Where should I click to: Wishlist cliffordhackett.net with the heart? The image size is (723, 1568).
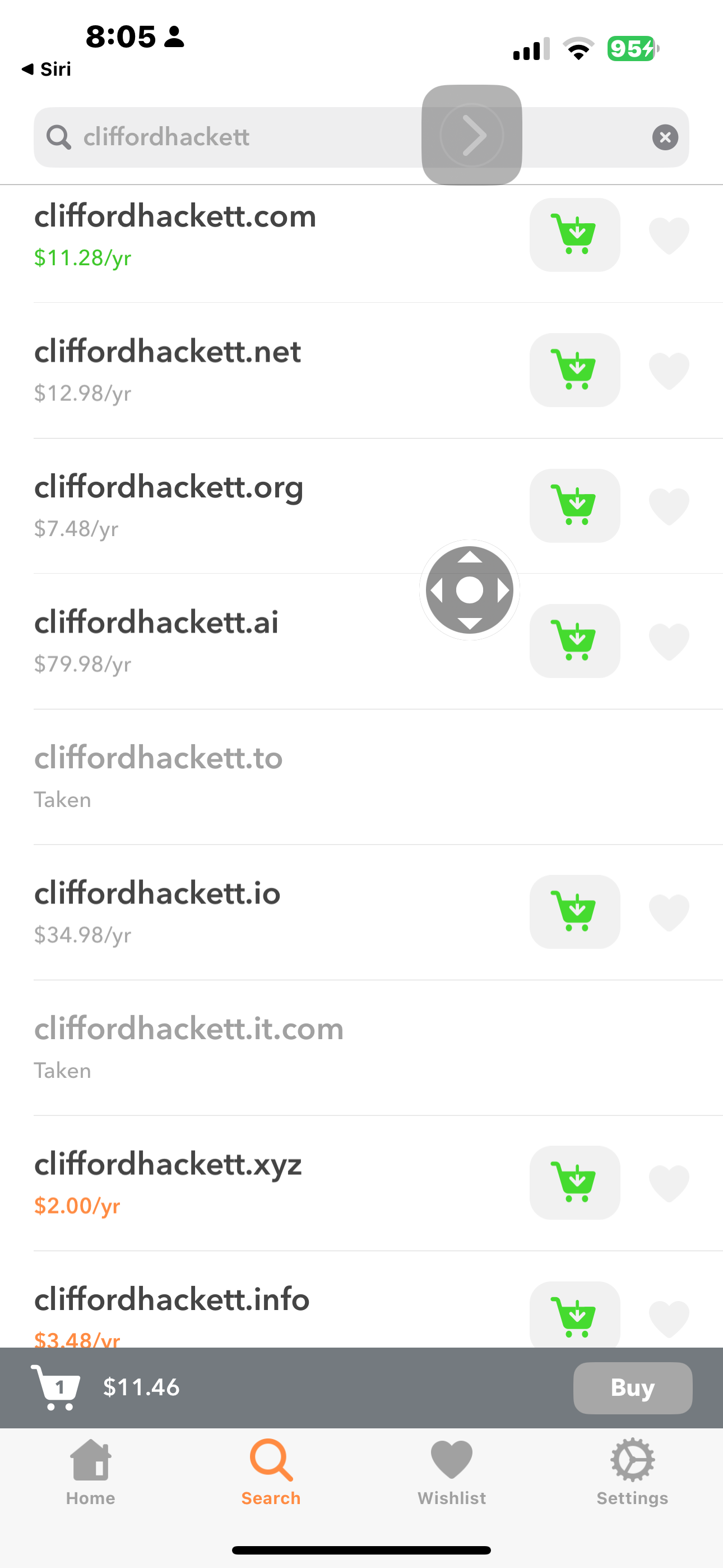pyautogui.click(x=669, y=370)
